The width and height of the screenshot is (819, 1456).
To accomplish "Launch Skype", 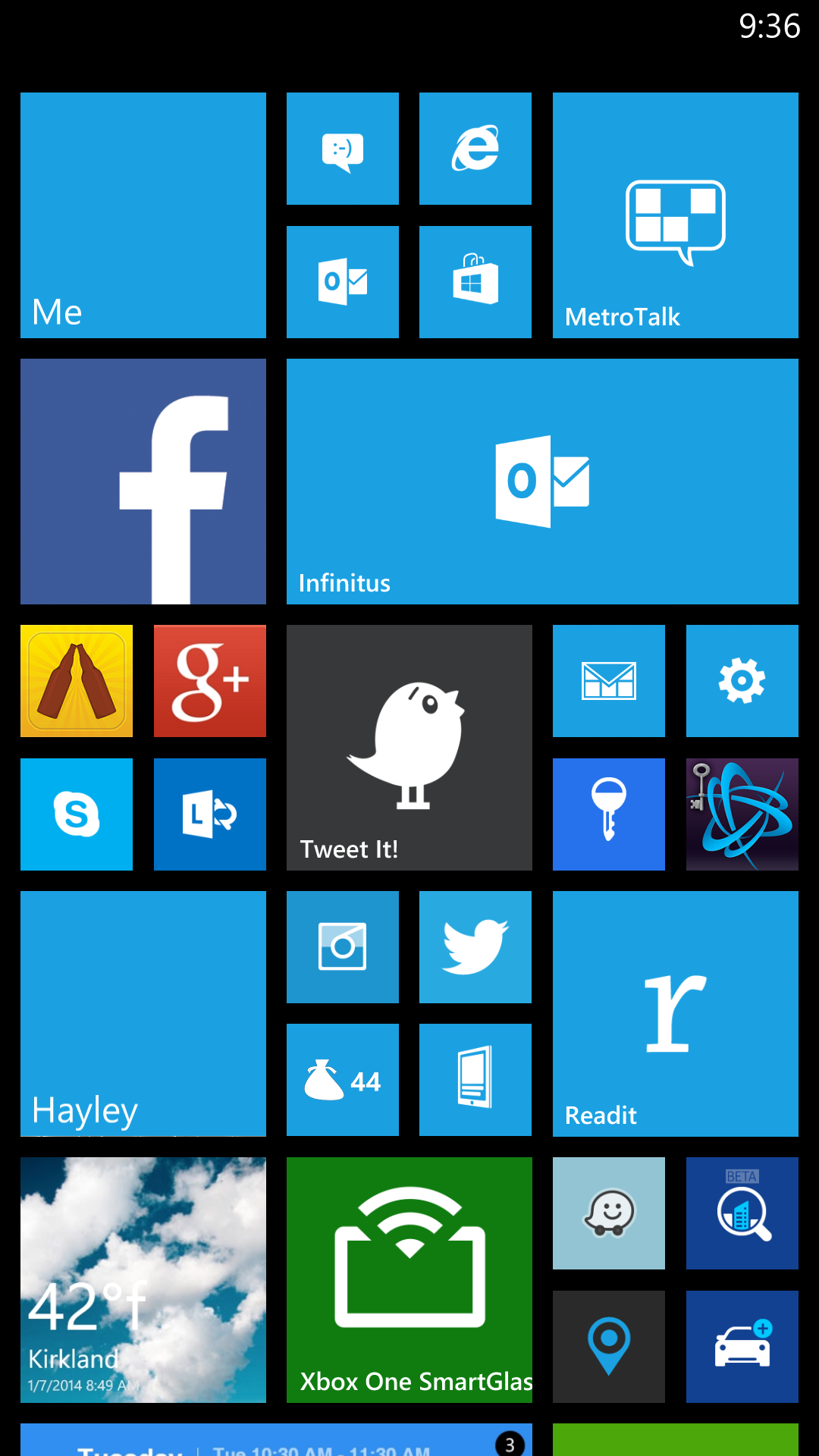I will click(77, 814).
